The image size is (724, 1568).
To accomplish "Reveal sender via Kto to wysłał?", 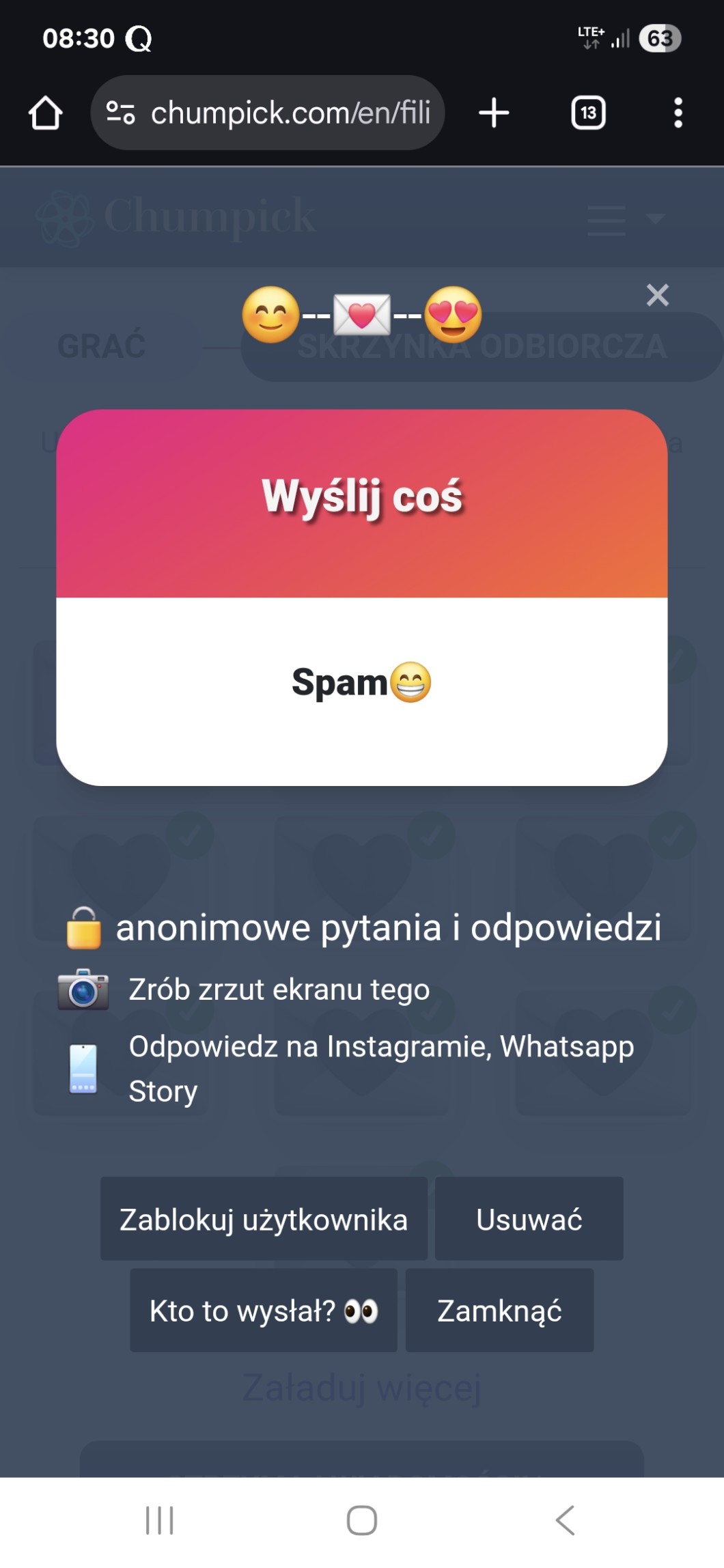I will click(x=264, y=1311).
